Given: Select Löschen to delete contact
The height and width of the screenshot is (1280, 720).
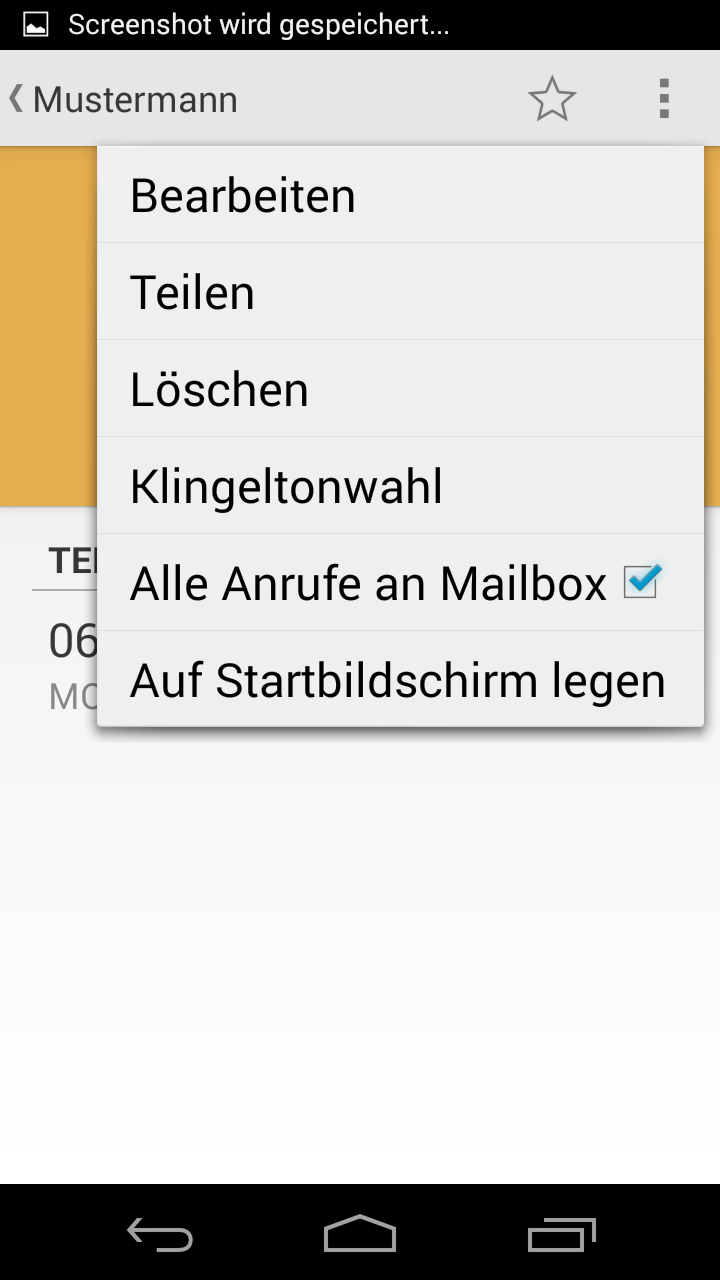Looking at the screenshot, I should [400, 389].
